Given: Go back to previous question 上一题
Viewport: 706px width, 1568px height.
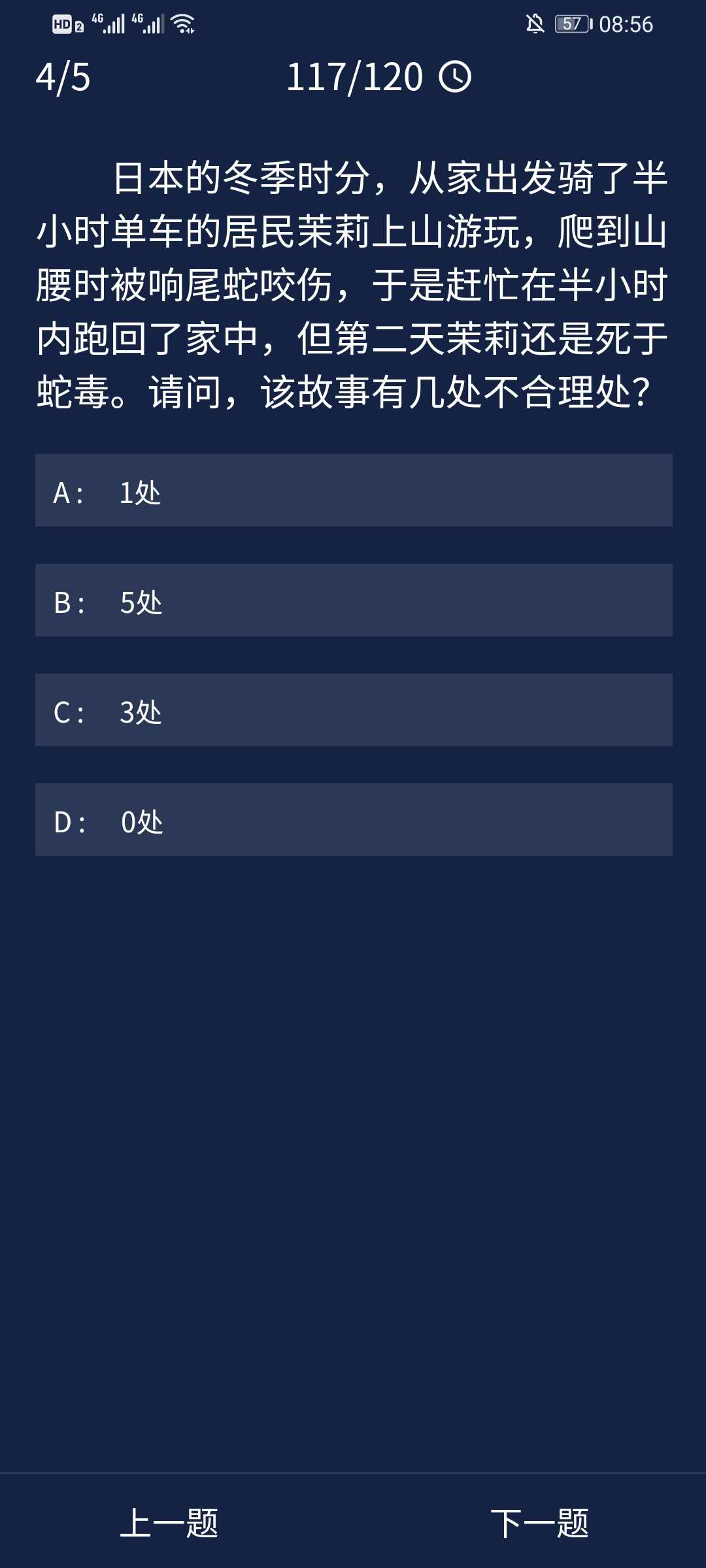Looking at the screenshot, I should [x=169, y=1523].
